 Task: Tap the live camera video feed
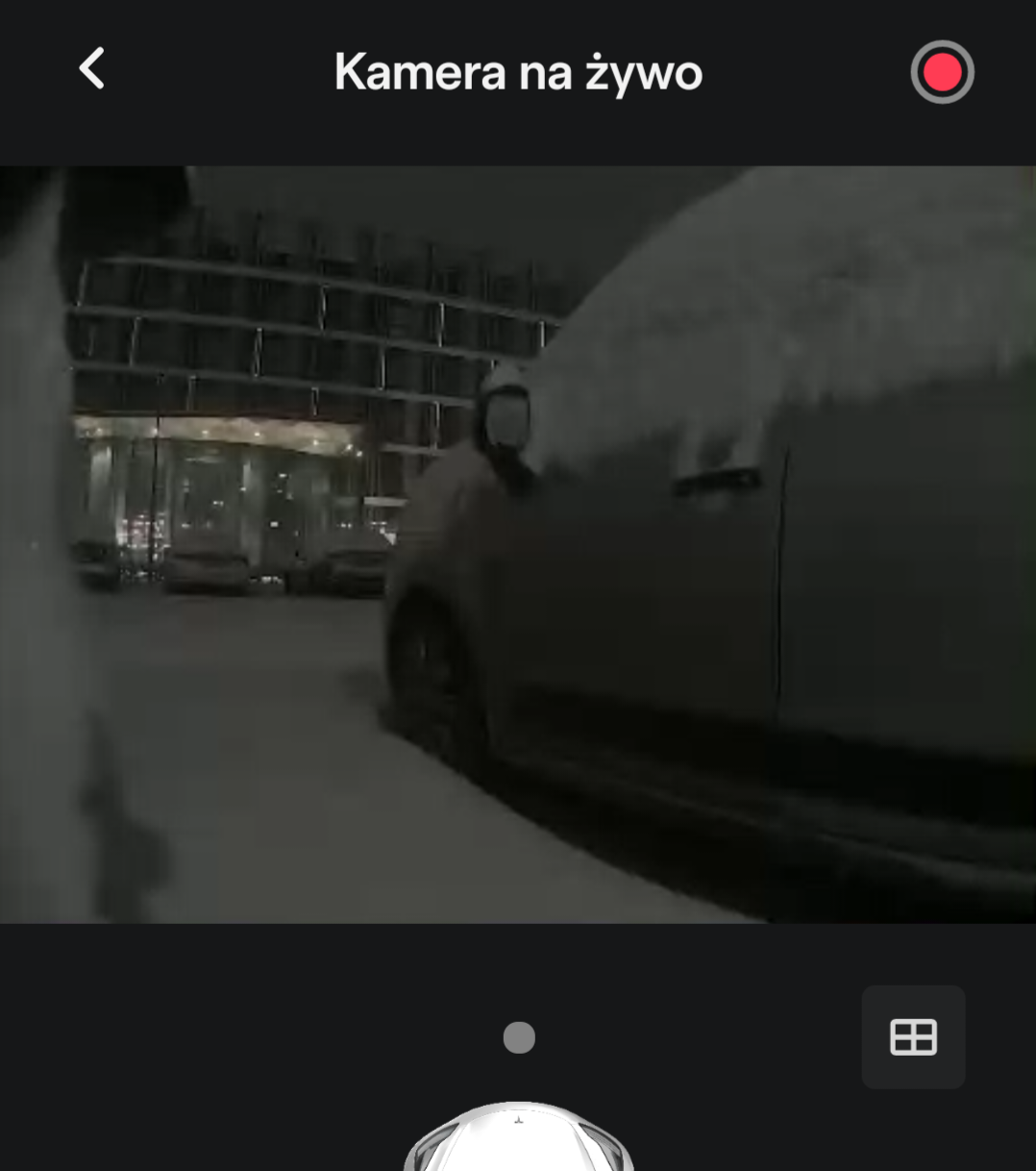518,544
